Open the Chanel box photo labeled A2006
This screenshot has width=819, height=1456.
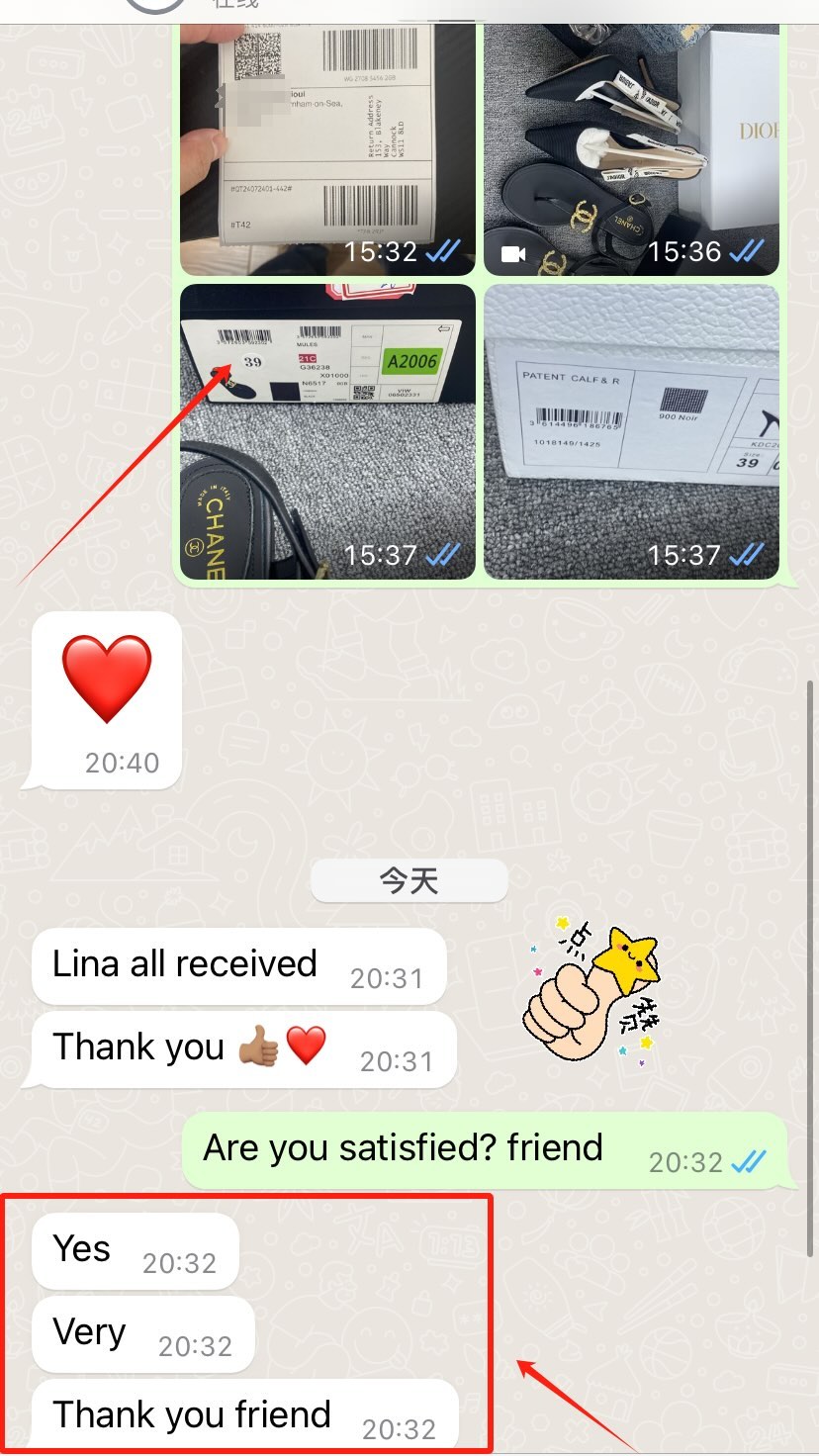point(327,431)
